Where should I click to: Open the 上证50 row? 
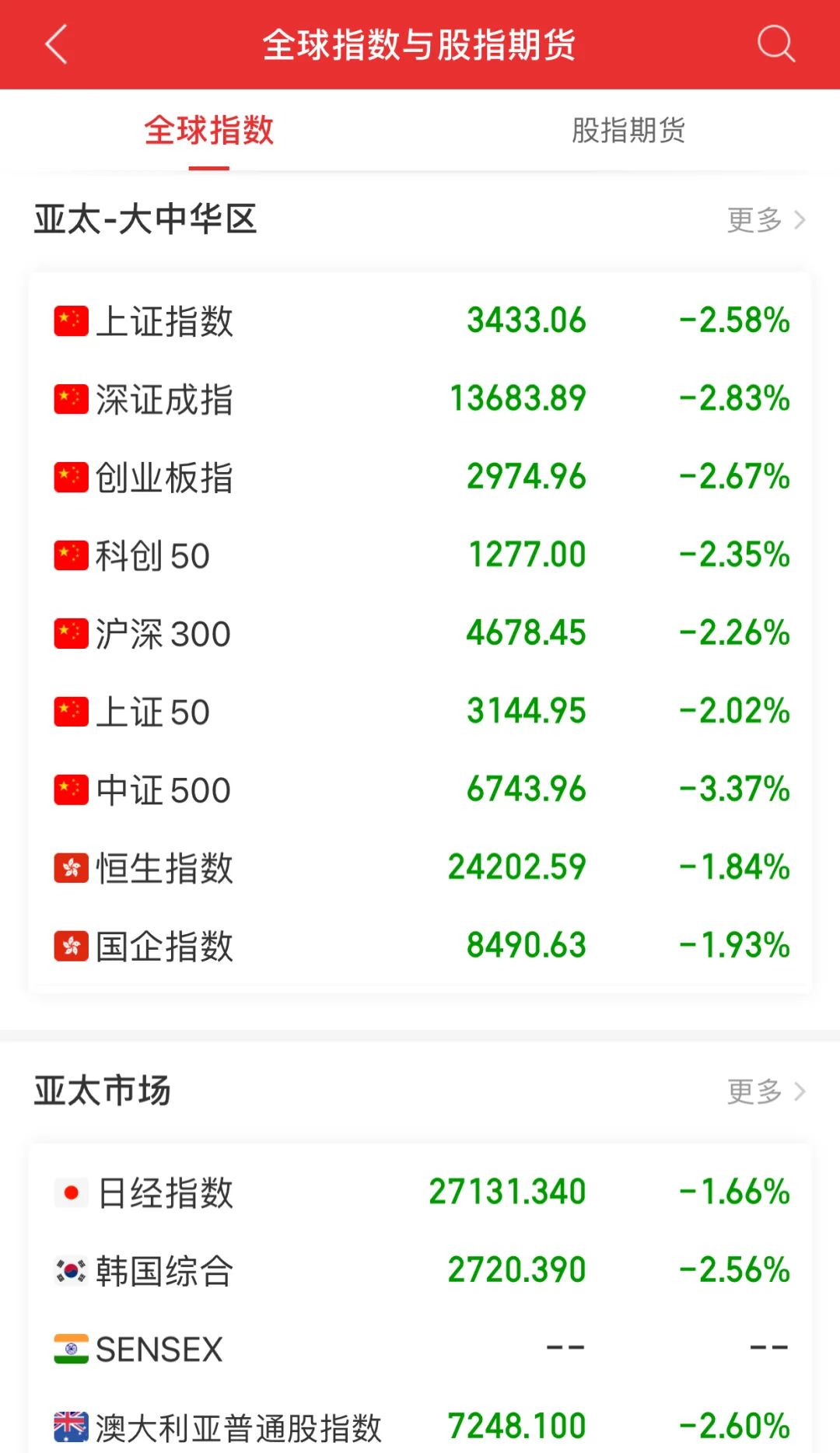pos(420,712)
